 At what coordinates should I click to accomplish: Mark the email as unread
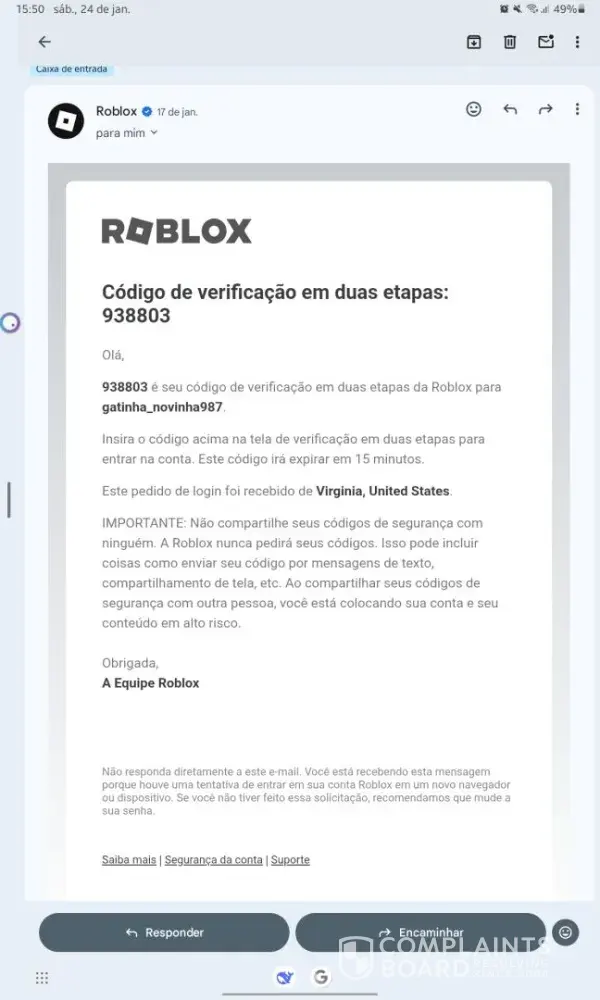click(x=545, y=42)
